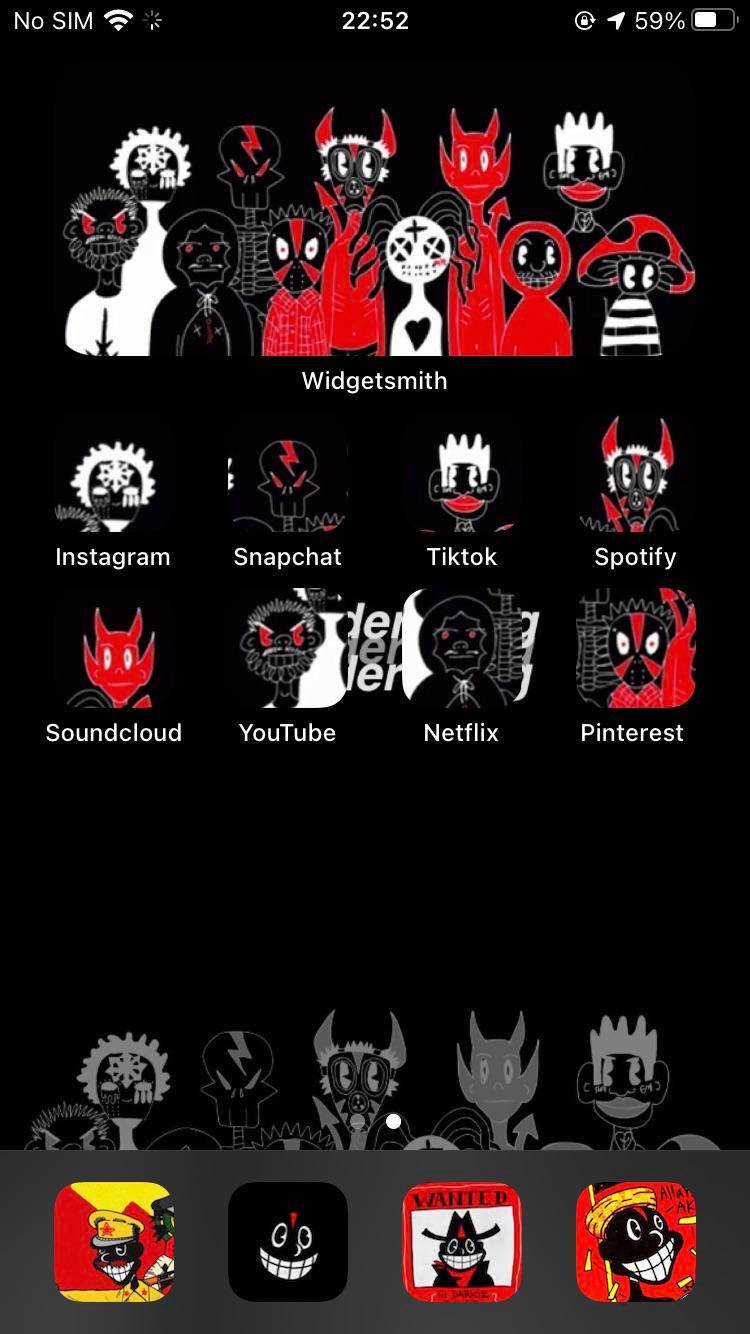Viewport: 750px width, 1334px height.
Task: Tap the Wi-Fi indicator in the status bar
Action: click(x=119, y=19)
